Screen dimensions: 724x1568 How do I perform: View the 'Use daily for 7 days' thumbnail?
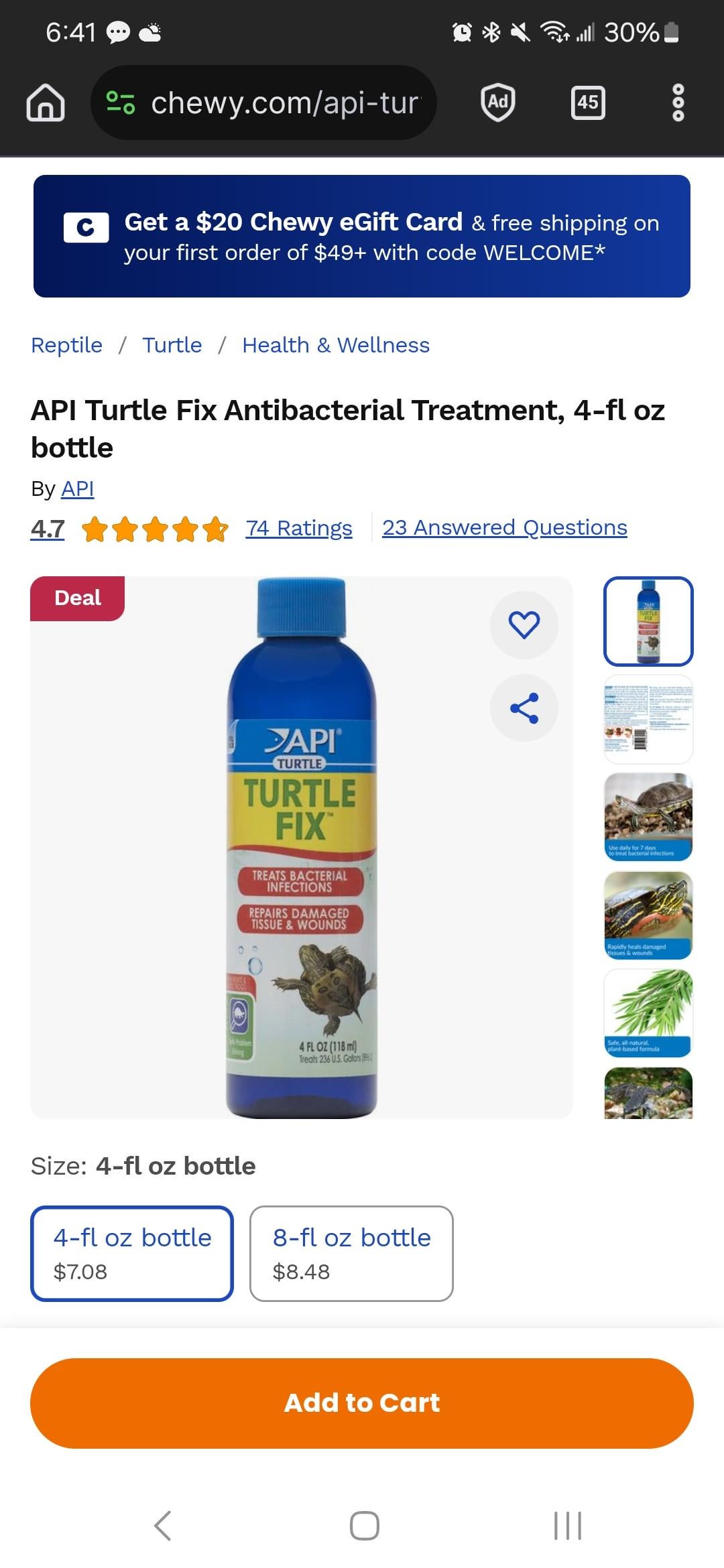click(648, 817)
